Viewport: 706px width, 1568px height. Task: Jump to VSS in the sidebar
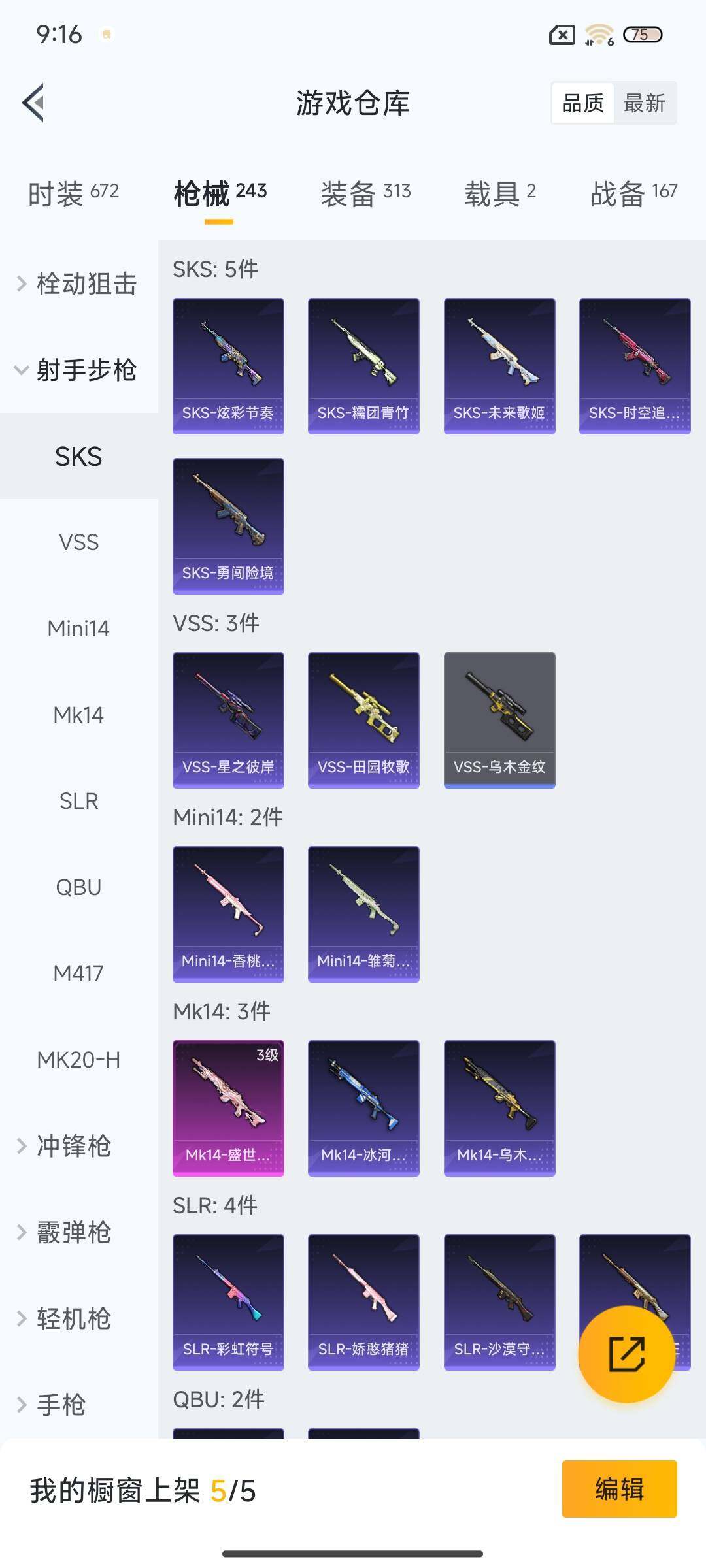(78, 542)
